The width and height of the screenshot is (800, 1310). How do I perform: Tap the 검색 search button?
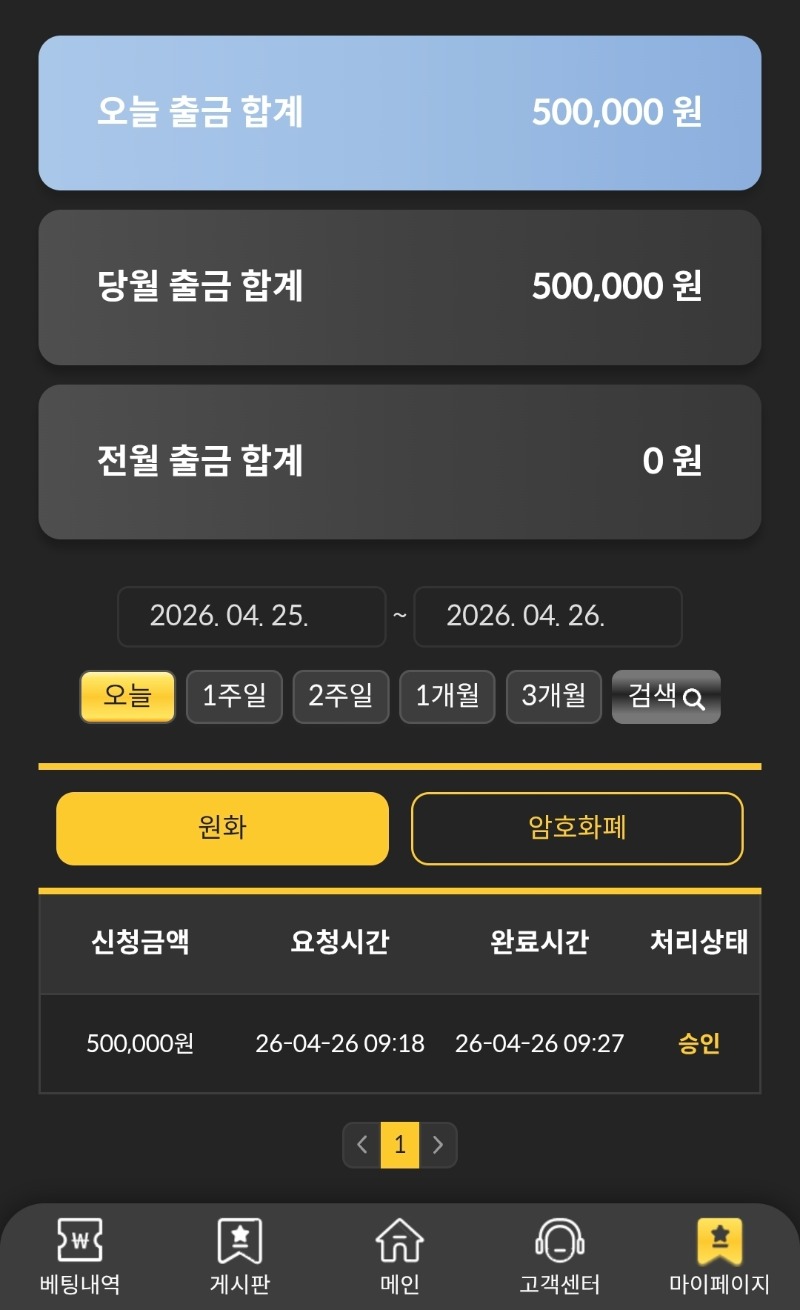[666, 696]
